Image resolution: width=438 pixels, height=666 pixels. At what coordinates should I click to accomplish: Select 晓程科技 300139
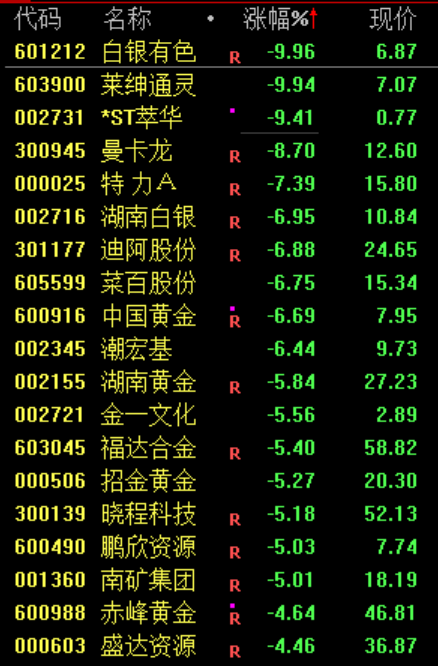coord(219,514)
